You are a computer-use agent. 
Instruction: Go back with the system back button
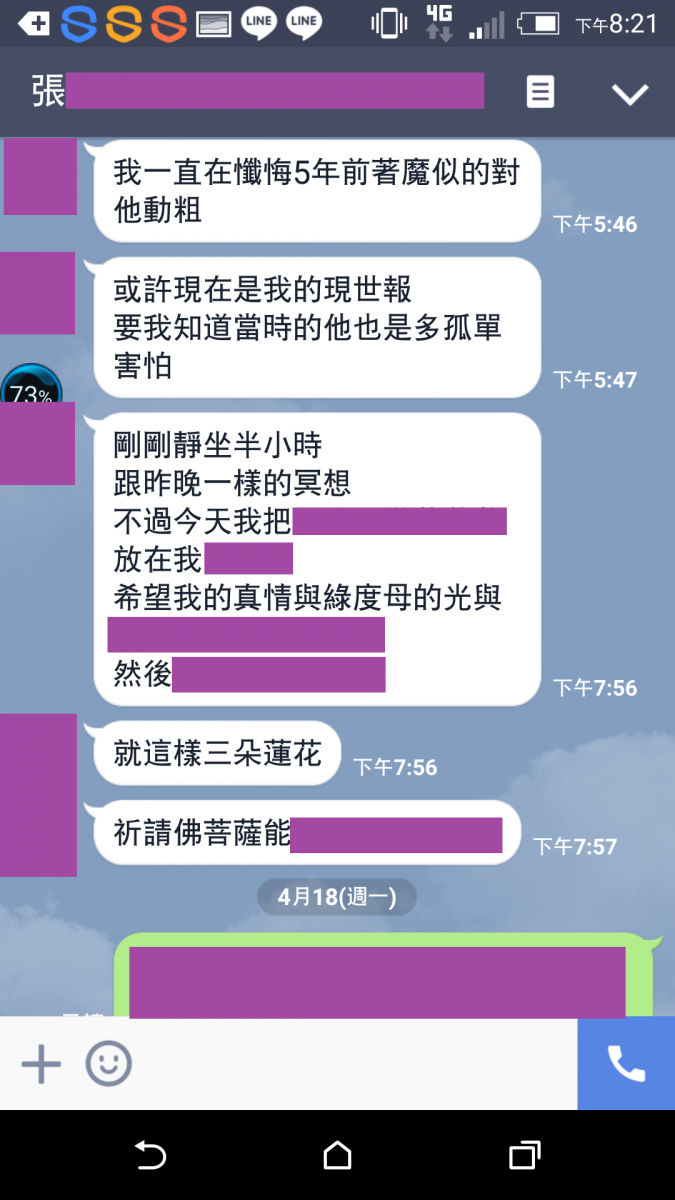pyautogui.click(x=150, y=1156)
